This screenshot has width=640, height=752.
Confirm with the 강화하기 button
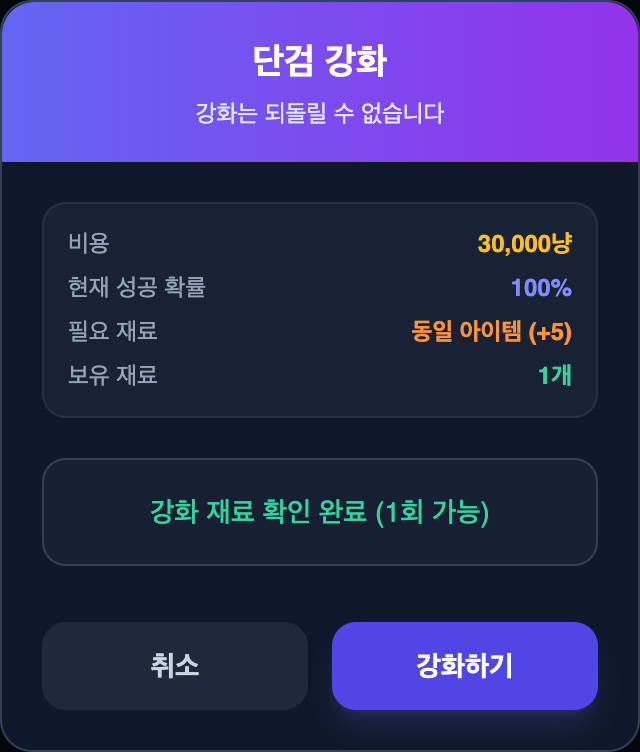coord(464,666)
